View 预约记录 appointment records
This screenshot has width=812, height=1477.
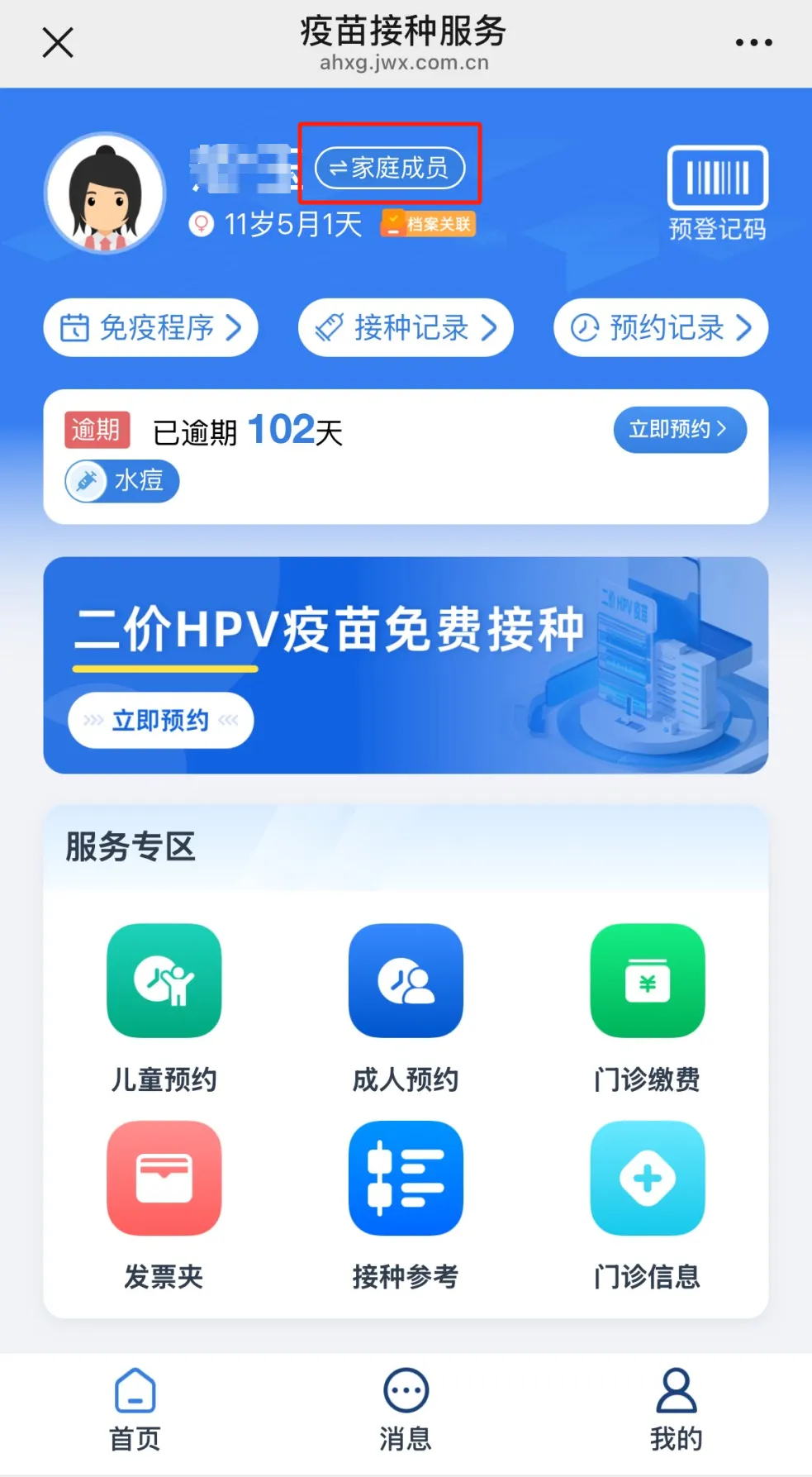661,328
